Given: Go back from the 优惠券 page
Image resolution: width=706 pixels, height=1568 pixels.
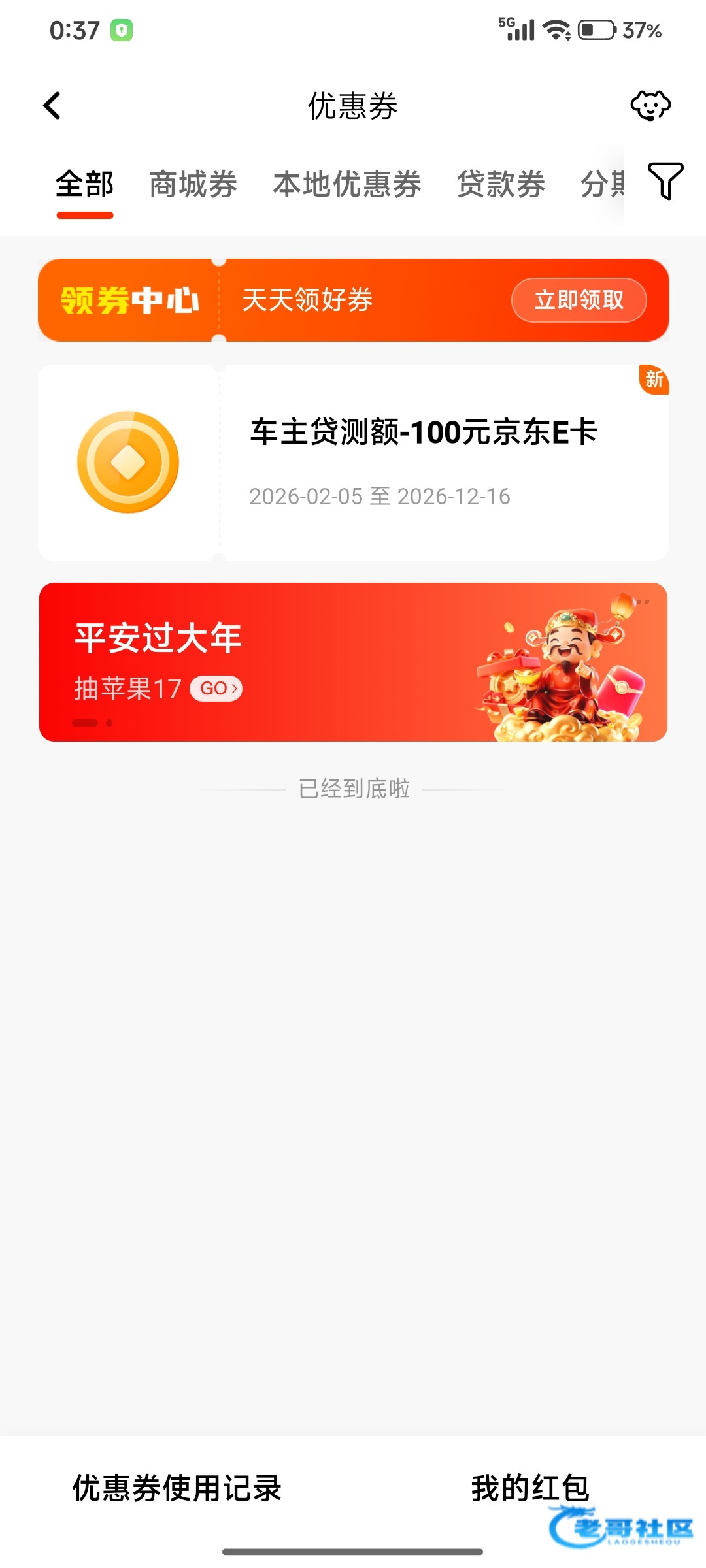Looking at the screenshot, I should coord(52,106).
